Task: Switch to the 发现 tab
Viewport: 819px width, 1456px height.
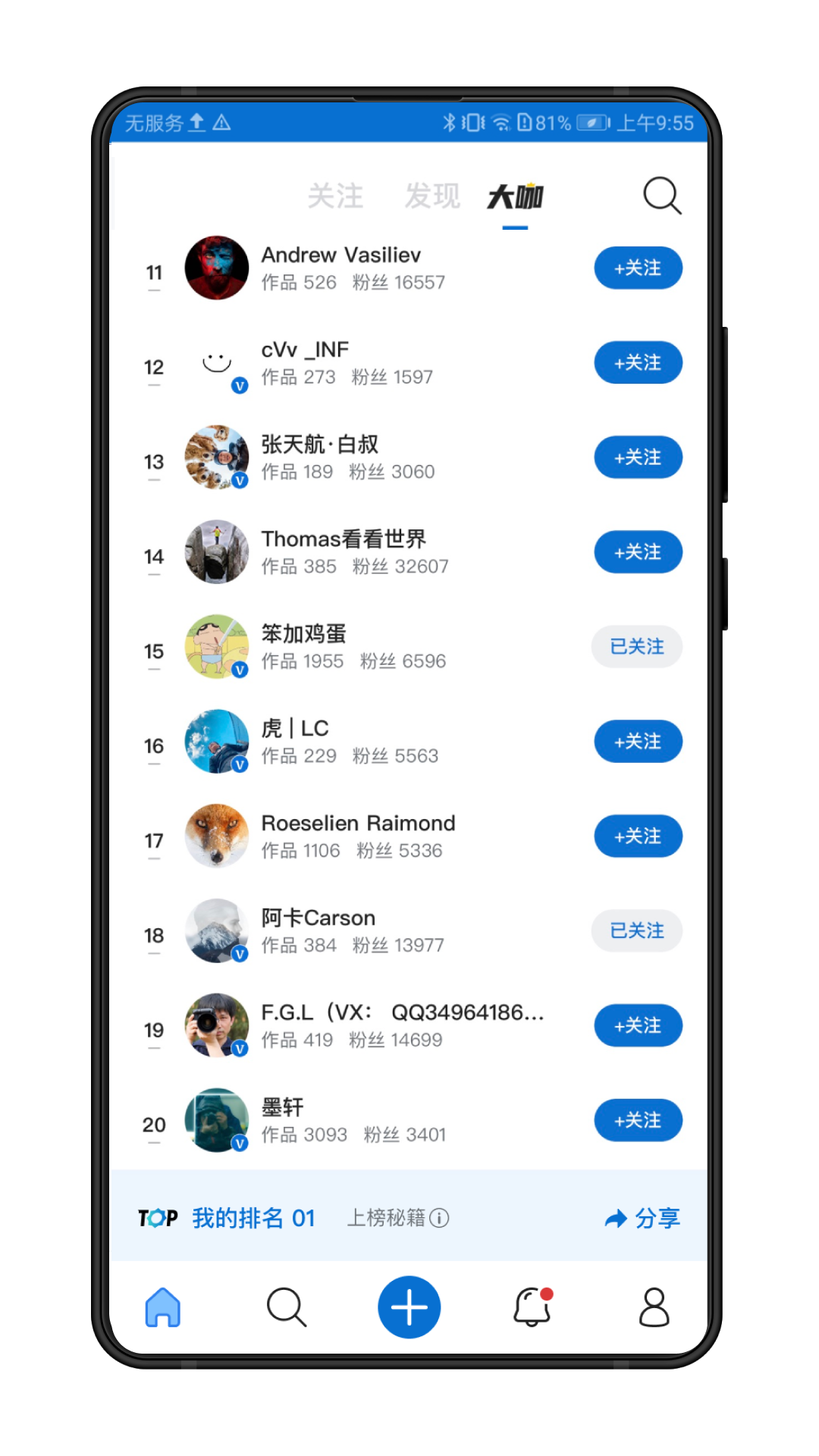Action: pyautogui.click(x=432, y=196)
